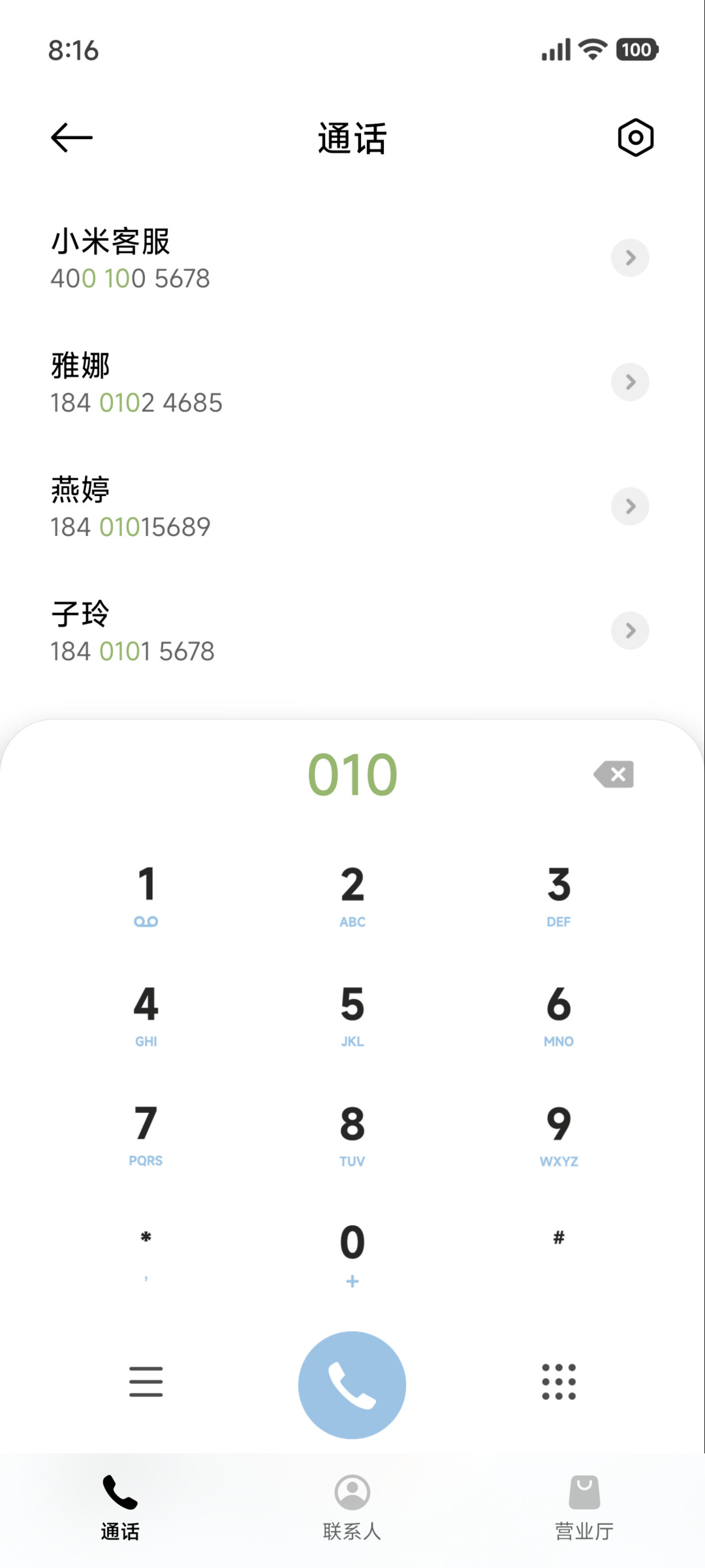705x1568 pixels.
Task: Open details arrow for 小米客服
Action: click(x=630, y=258)
